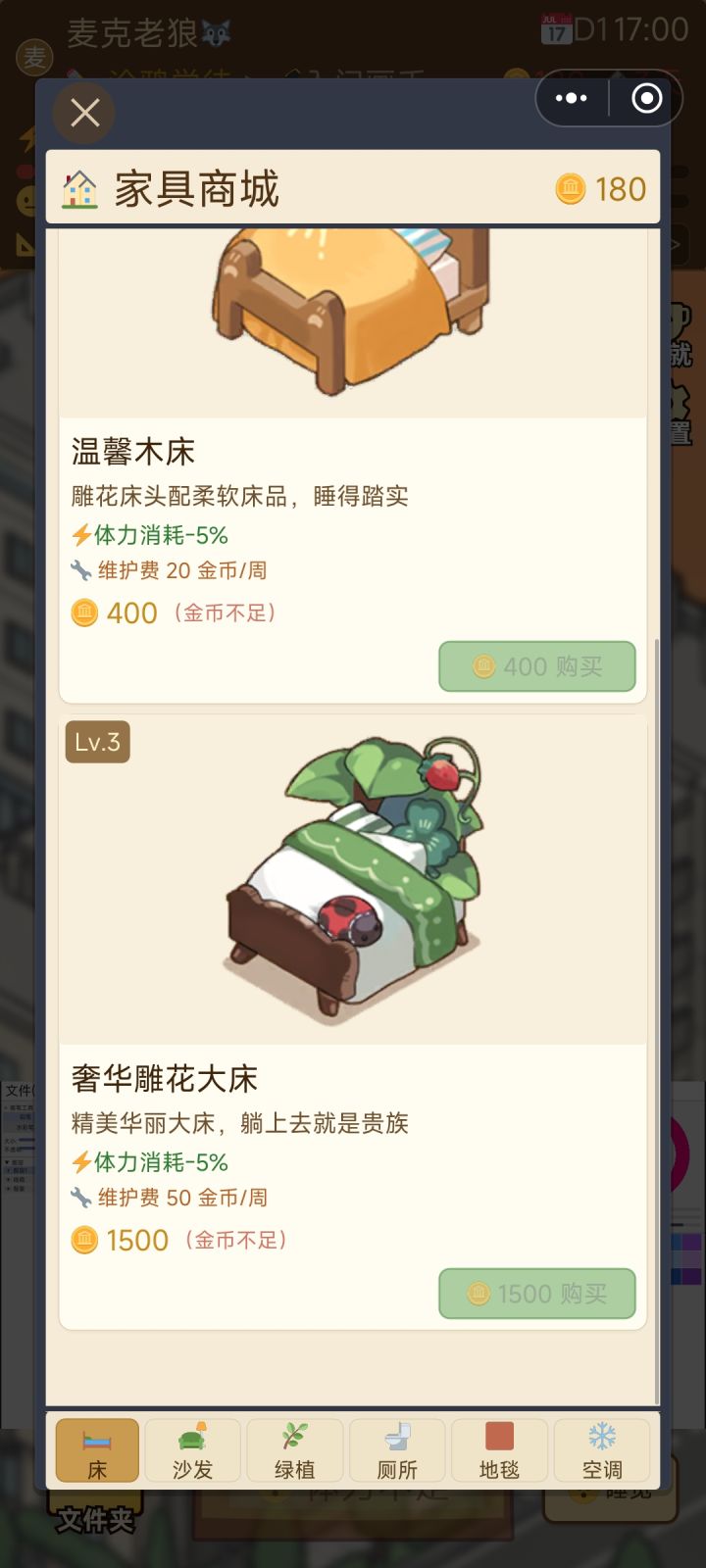Purchase 温馨木床 using the 400 buy button
Screen dimensions: 706x1568
(536, 666)
